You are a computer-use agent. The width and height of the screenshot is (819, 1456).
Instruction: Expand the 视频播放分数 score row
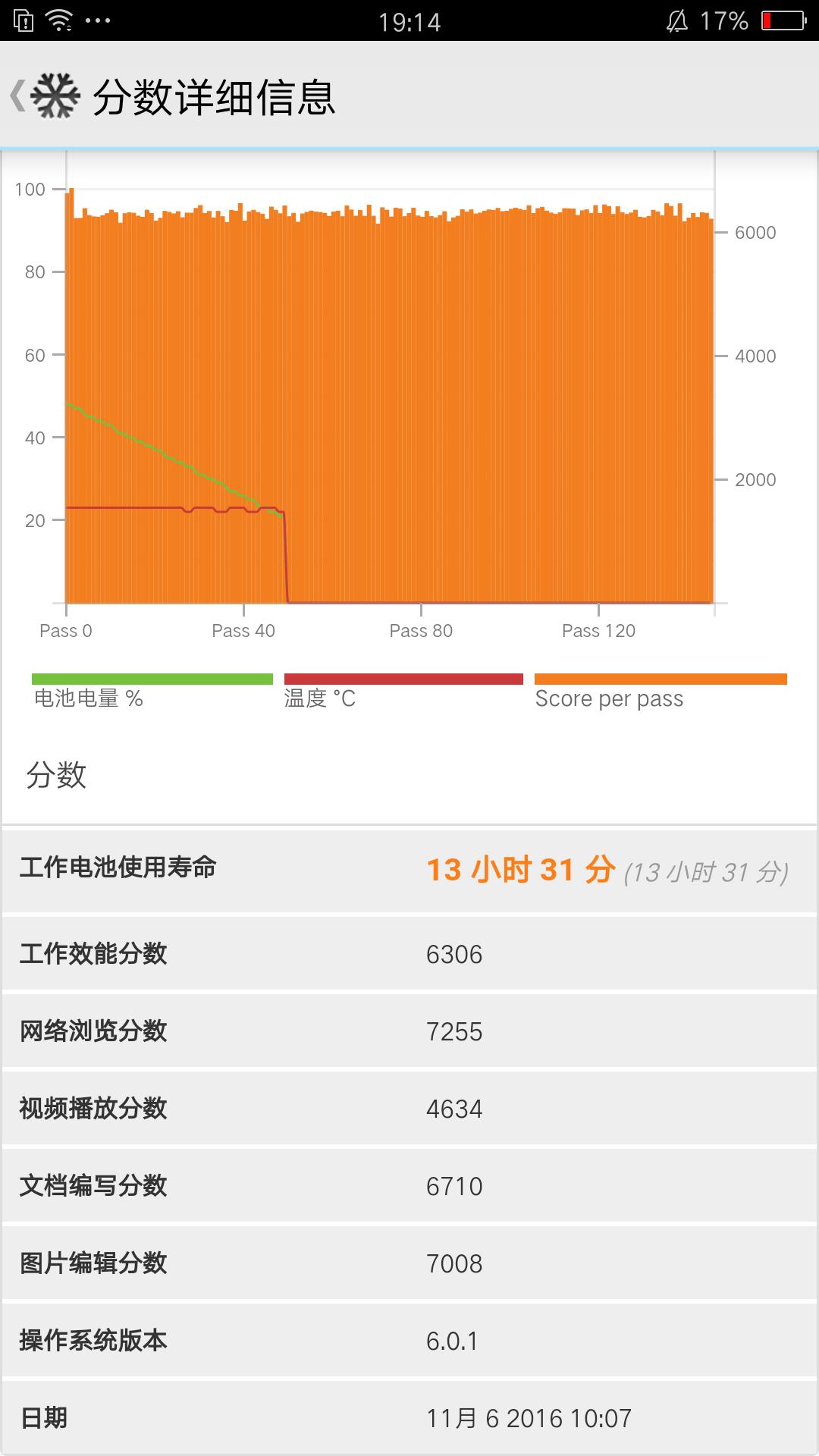409,1109
